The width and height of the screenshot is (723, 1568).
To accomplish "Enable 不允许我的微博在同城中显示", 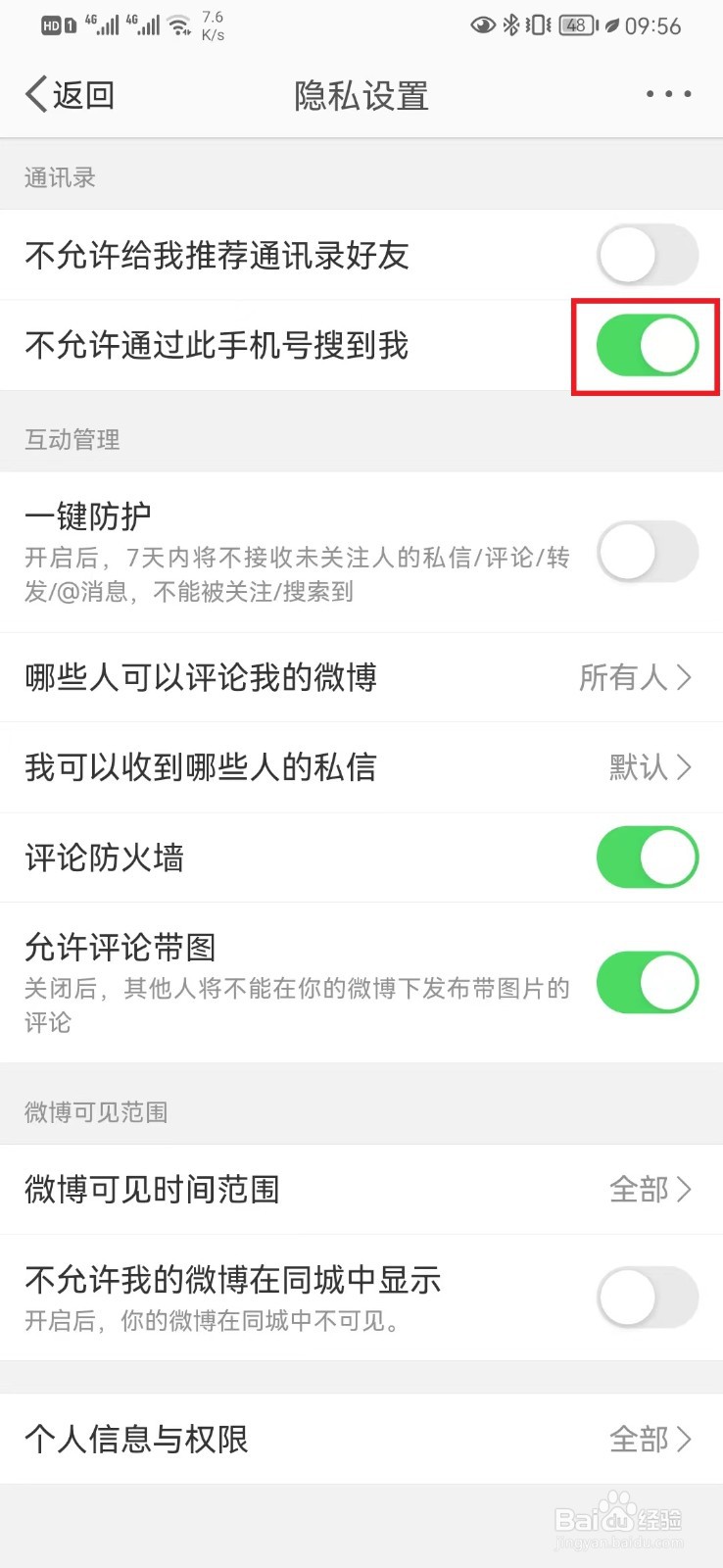I will (x=646, y=1297).
